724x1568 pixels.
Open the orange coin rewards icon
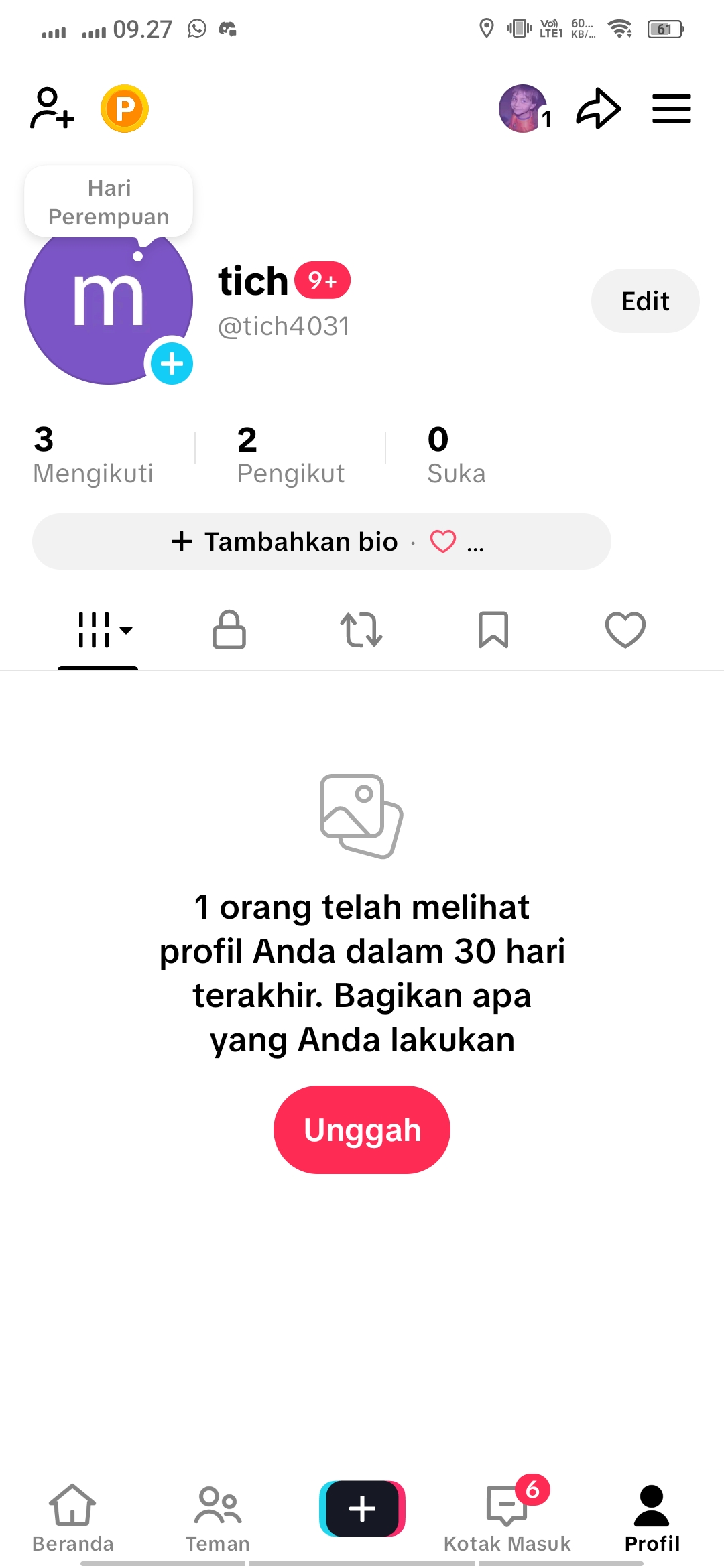coord(125,109)
